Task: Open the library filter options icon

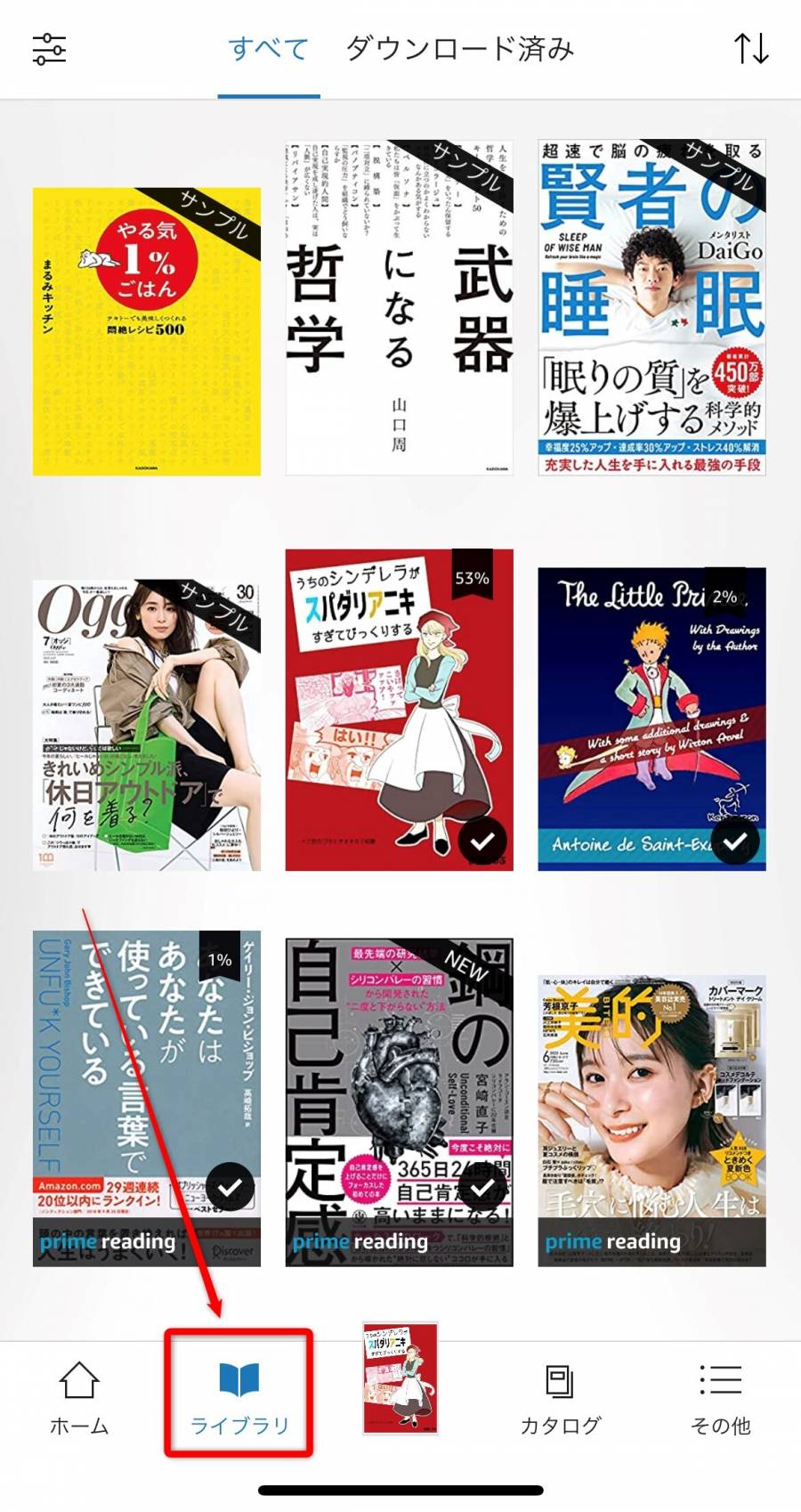Action: [x=49, y=51]
